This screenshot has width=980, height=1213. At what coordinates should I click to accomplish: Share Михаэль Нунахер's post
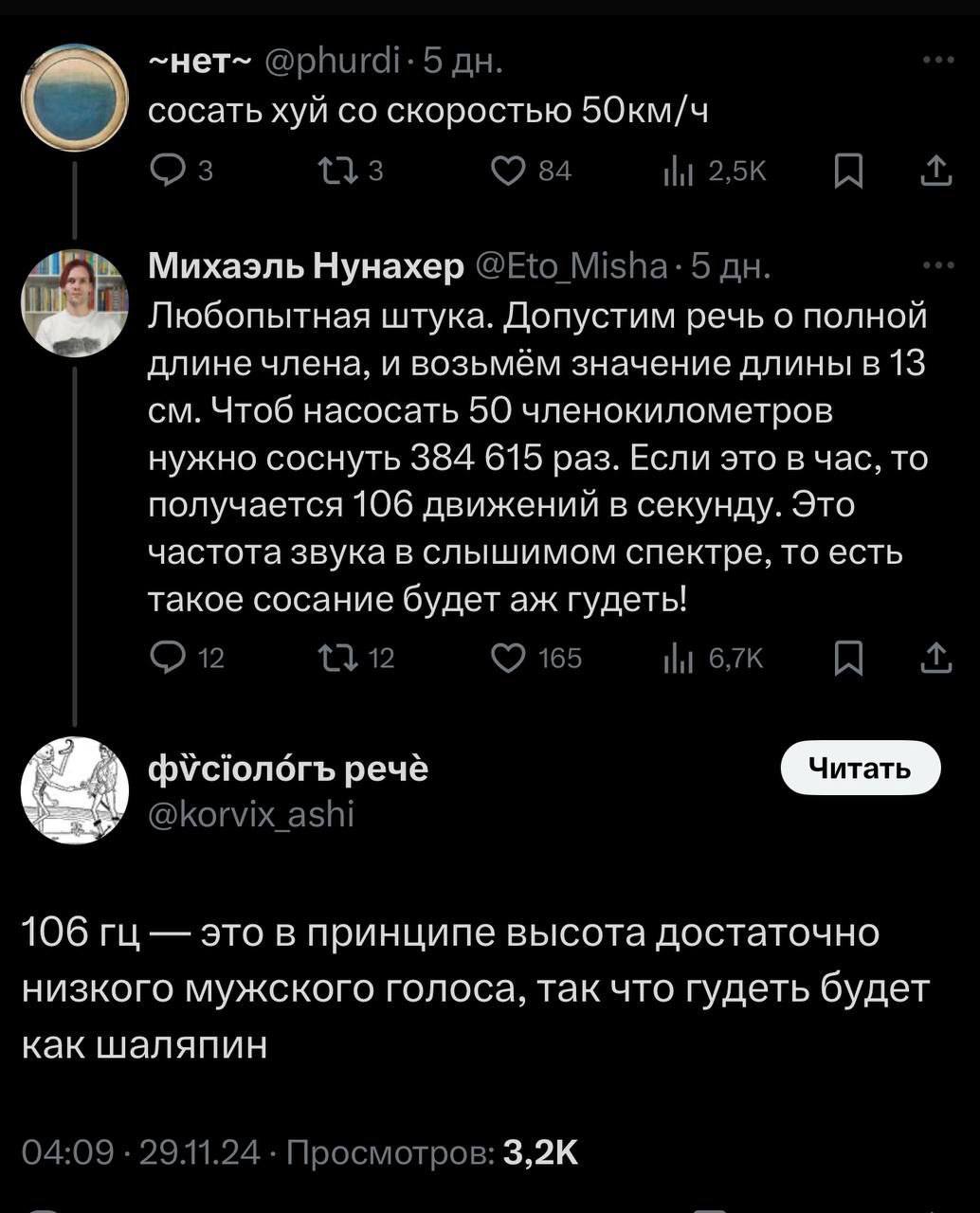[936, 658]
